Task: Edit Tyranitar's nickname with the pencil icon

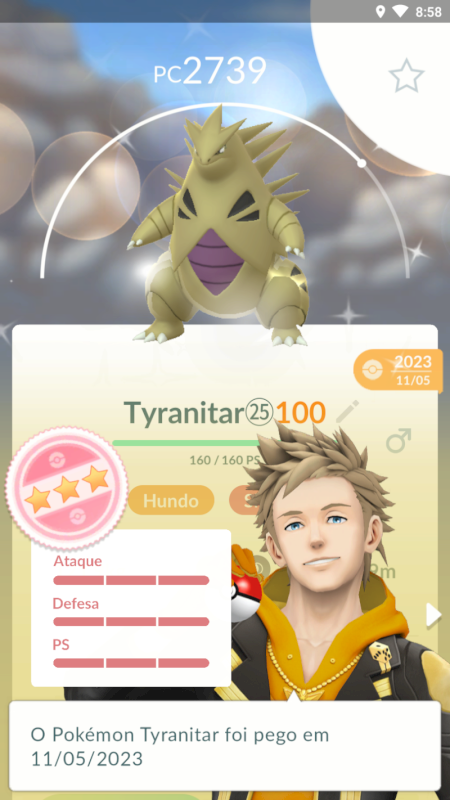Action: coord(347,412)
